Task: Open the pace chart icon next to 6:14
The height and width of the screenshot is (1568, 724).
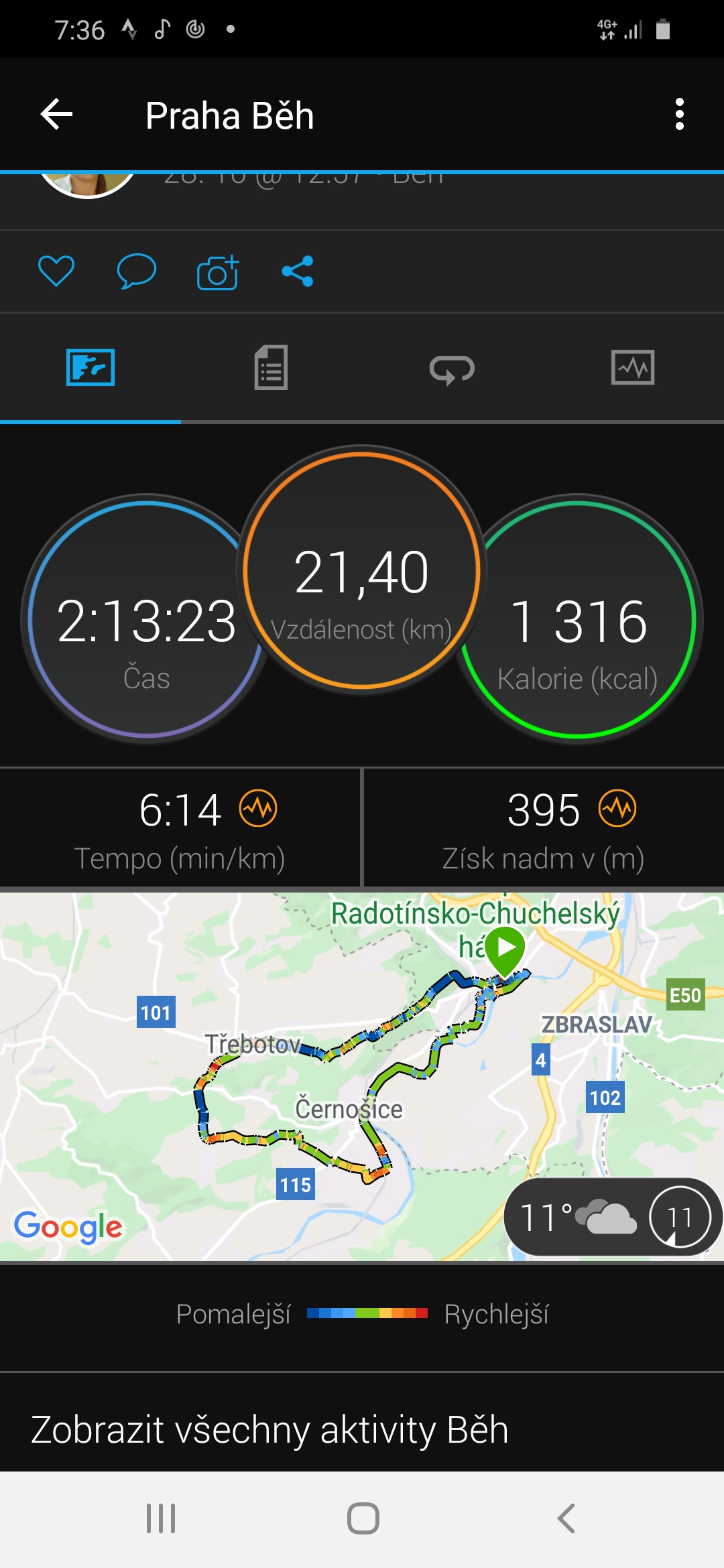Action: point(258,808)
